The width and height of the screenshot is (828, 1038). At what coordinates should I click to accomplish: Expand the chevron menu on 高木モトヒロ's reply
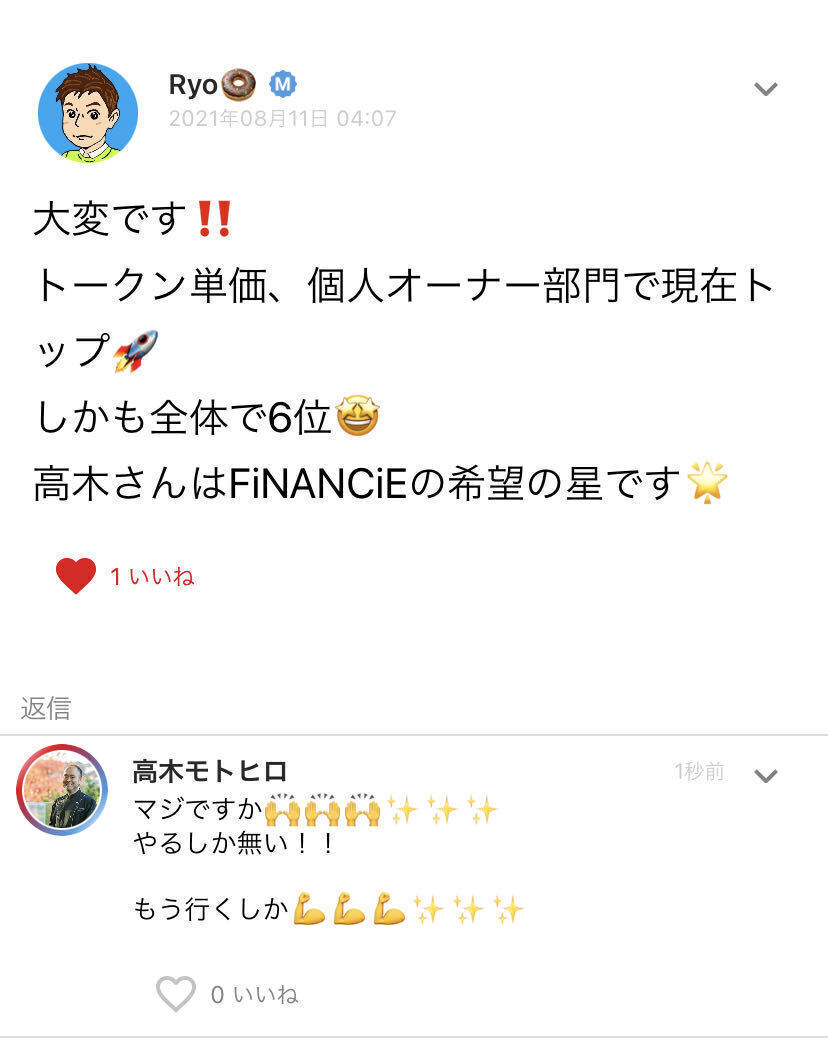pos(766,776)
